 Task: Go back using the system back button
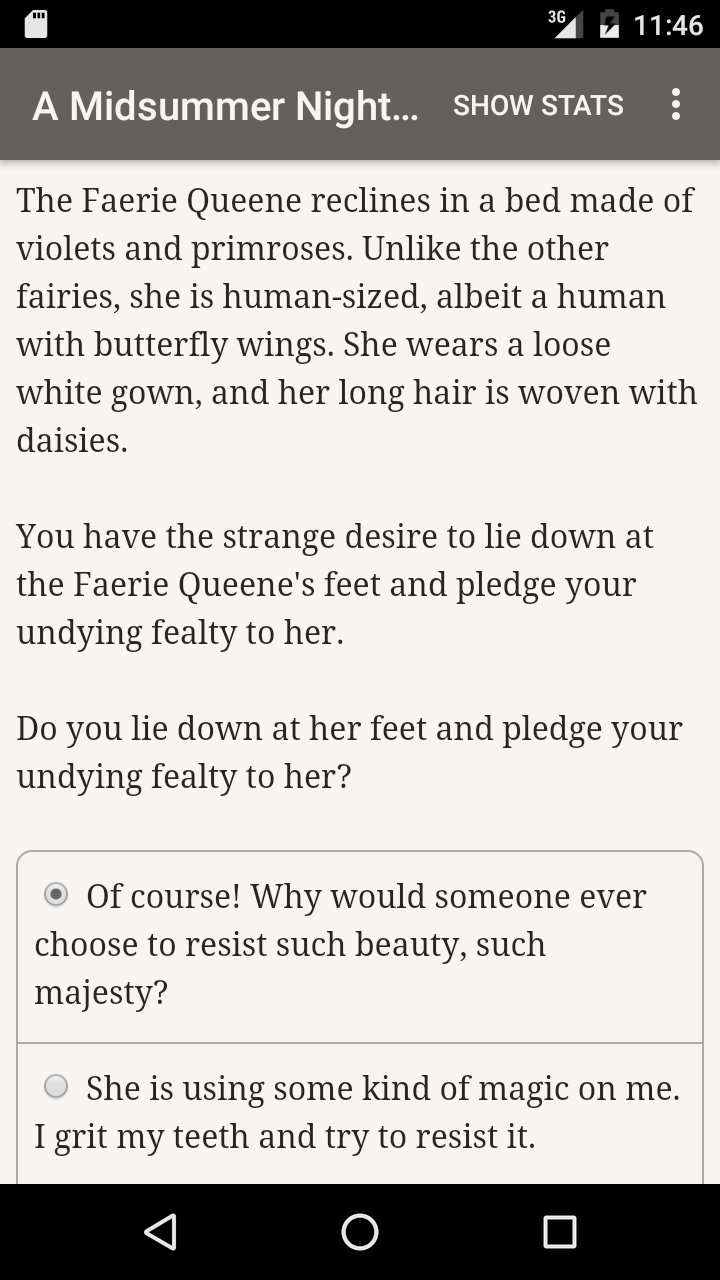(160, 1232)
